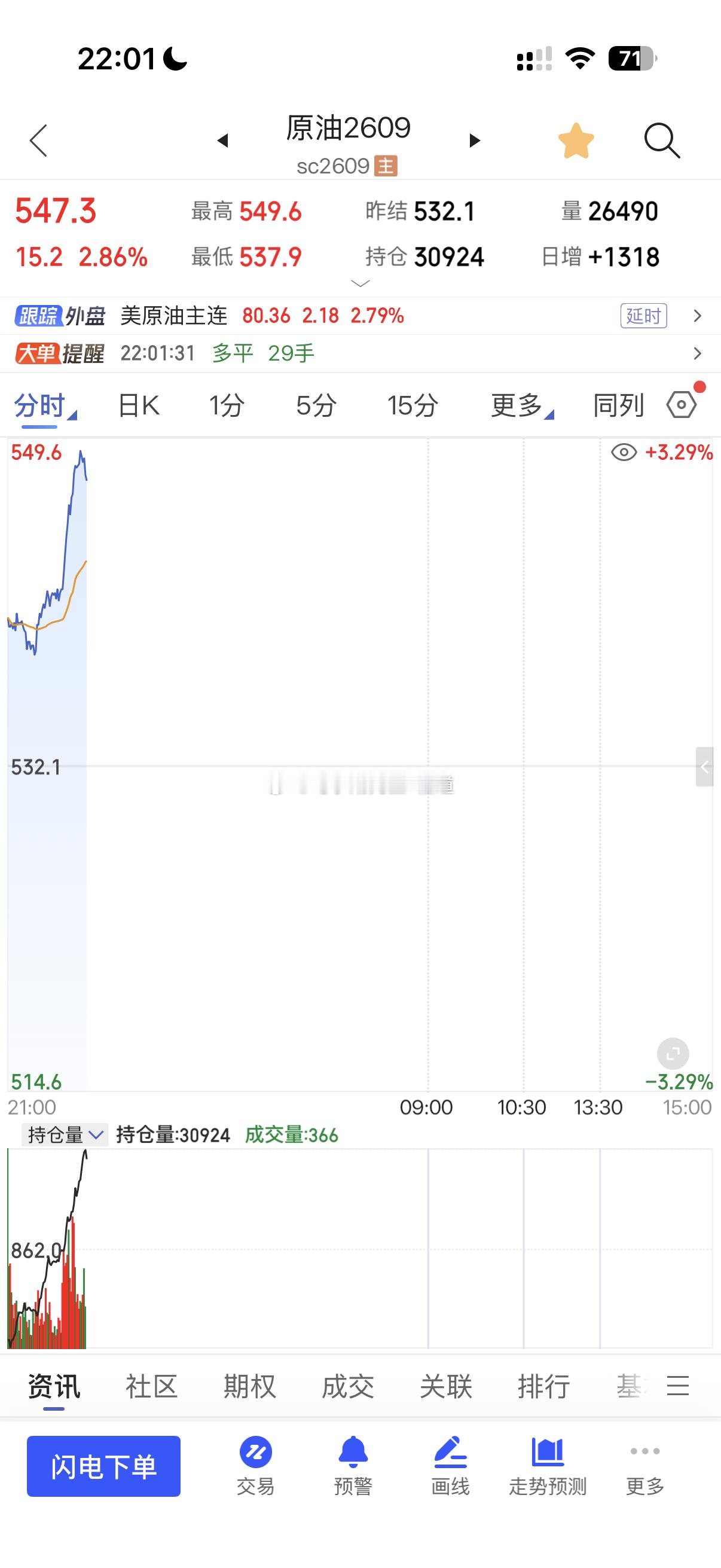Viewport: 721px width, 1568px height.
Task: Switch to the 成交 tab
Action: coord(347,1387)
